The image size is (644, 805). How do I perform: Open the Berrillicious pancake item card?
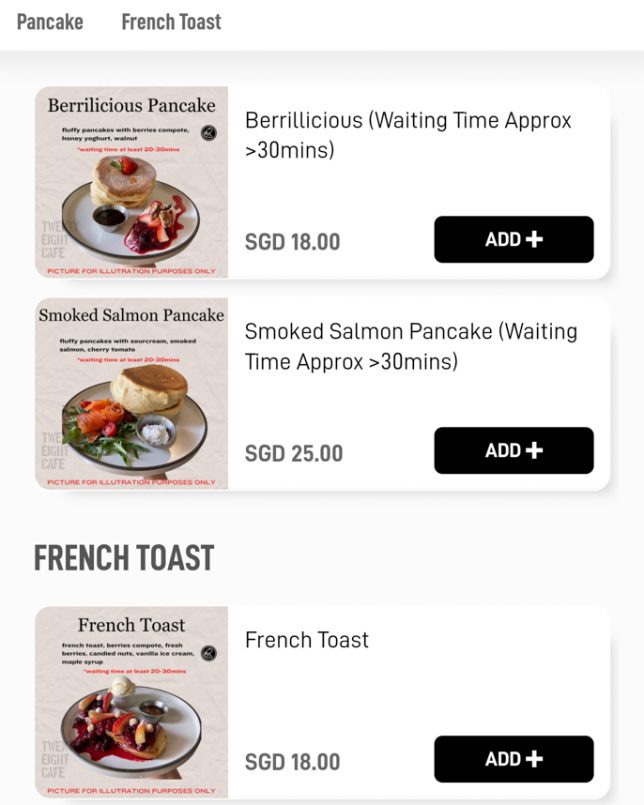408,135
